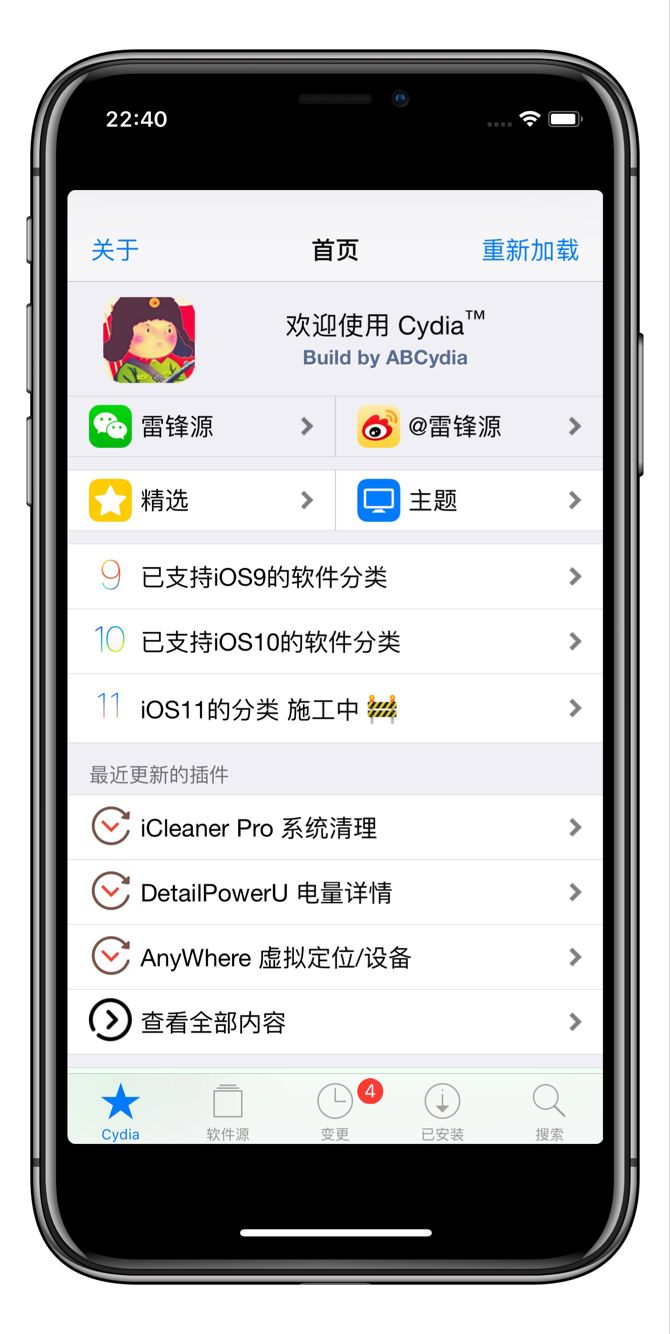Open the iOS11的分类 row
670x1334 pixels.
[335, 709]
